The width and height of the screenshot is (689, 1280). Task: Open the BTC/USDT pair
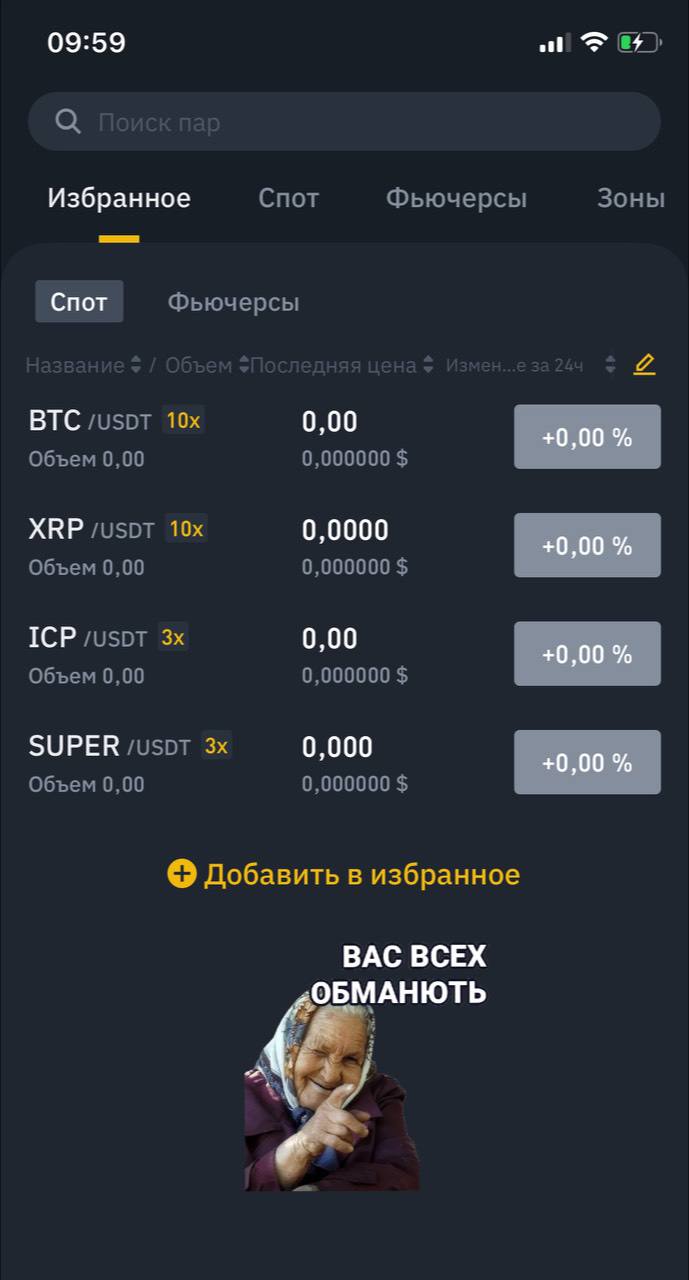pos(90,436)
